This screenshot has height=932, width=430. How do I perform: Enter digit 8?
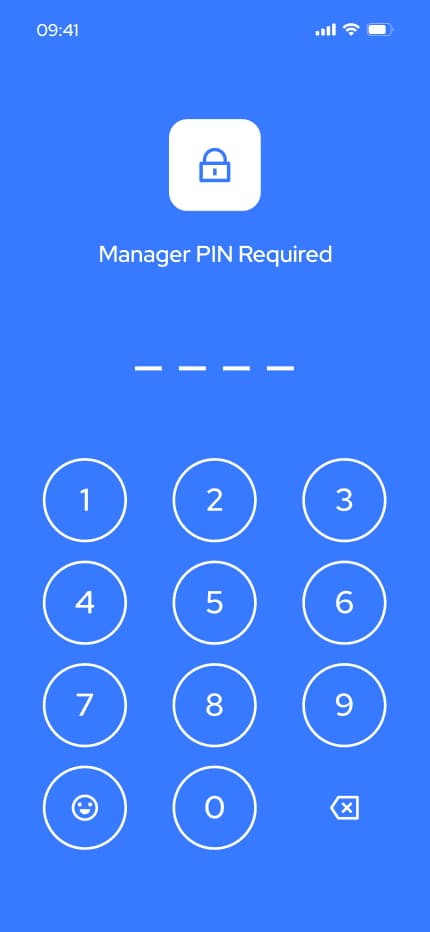(215, 705)
